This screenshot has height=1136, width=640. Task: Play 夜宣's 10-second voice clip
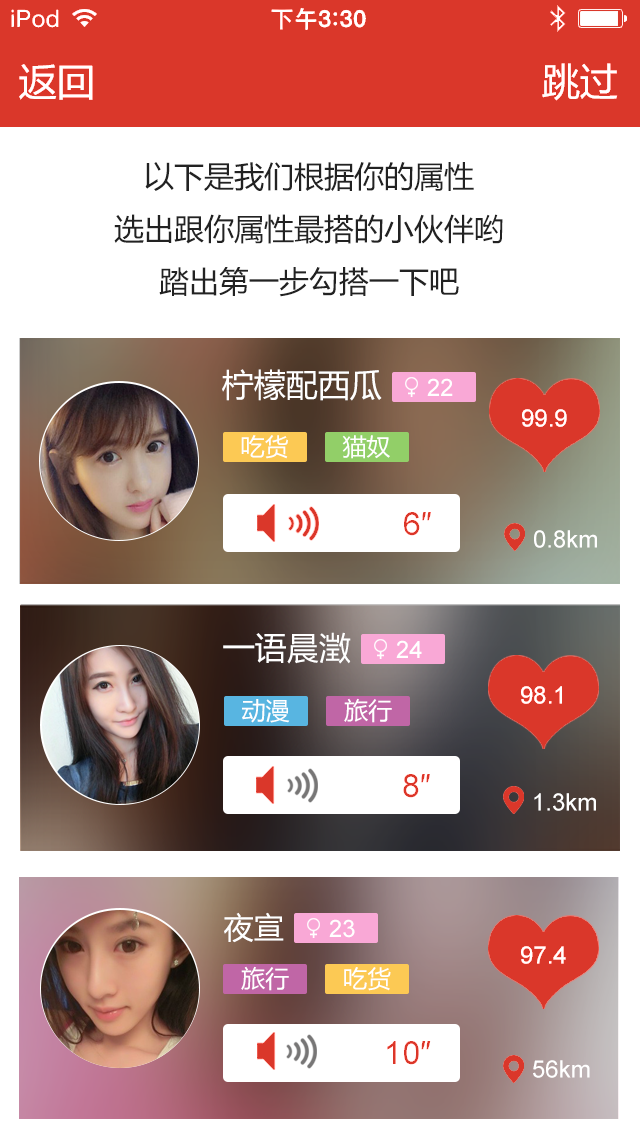[x=341, y=1052]
